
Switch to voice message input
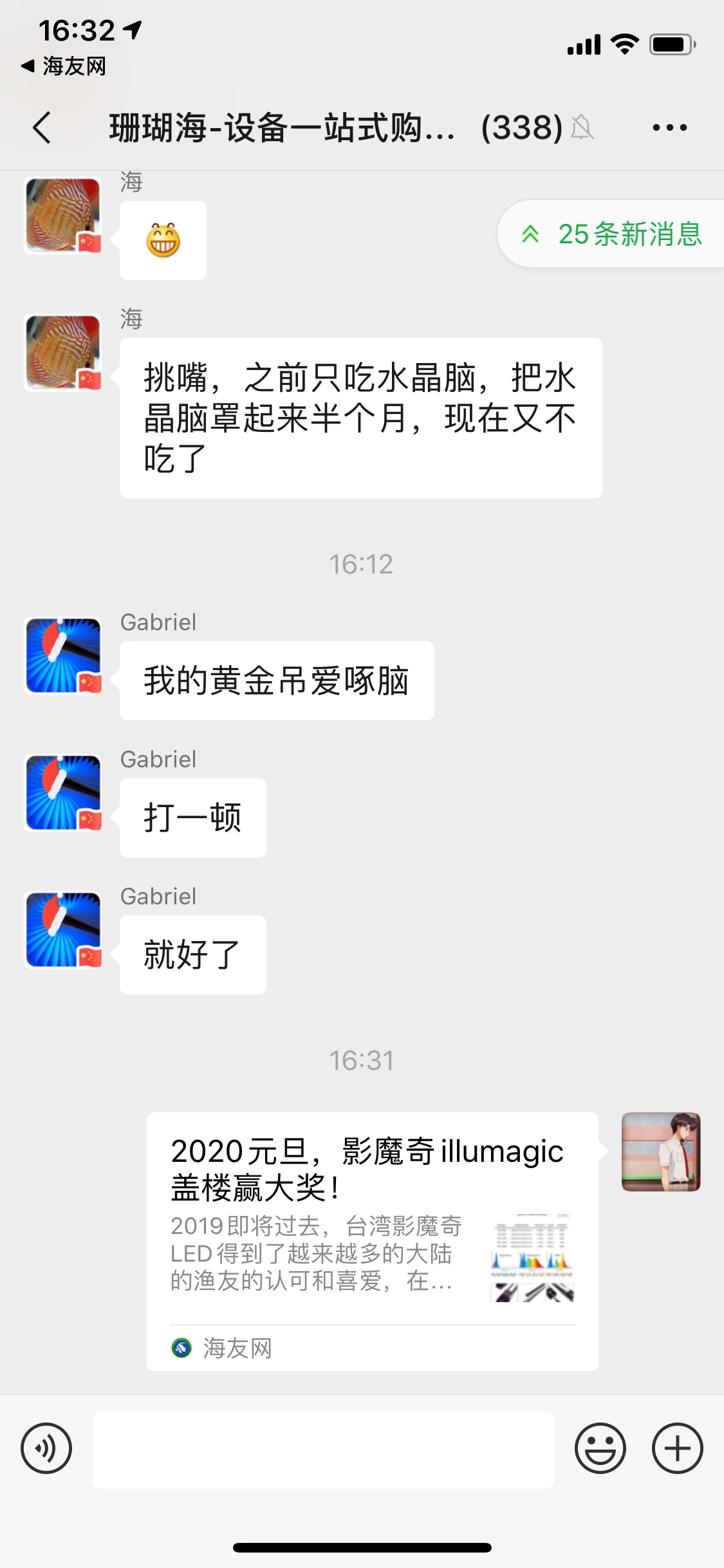(x=46, y=1449)
